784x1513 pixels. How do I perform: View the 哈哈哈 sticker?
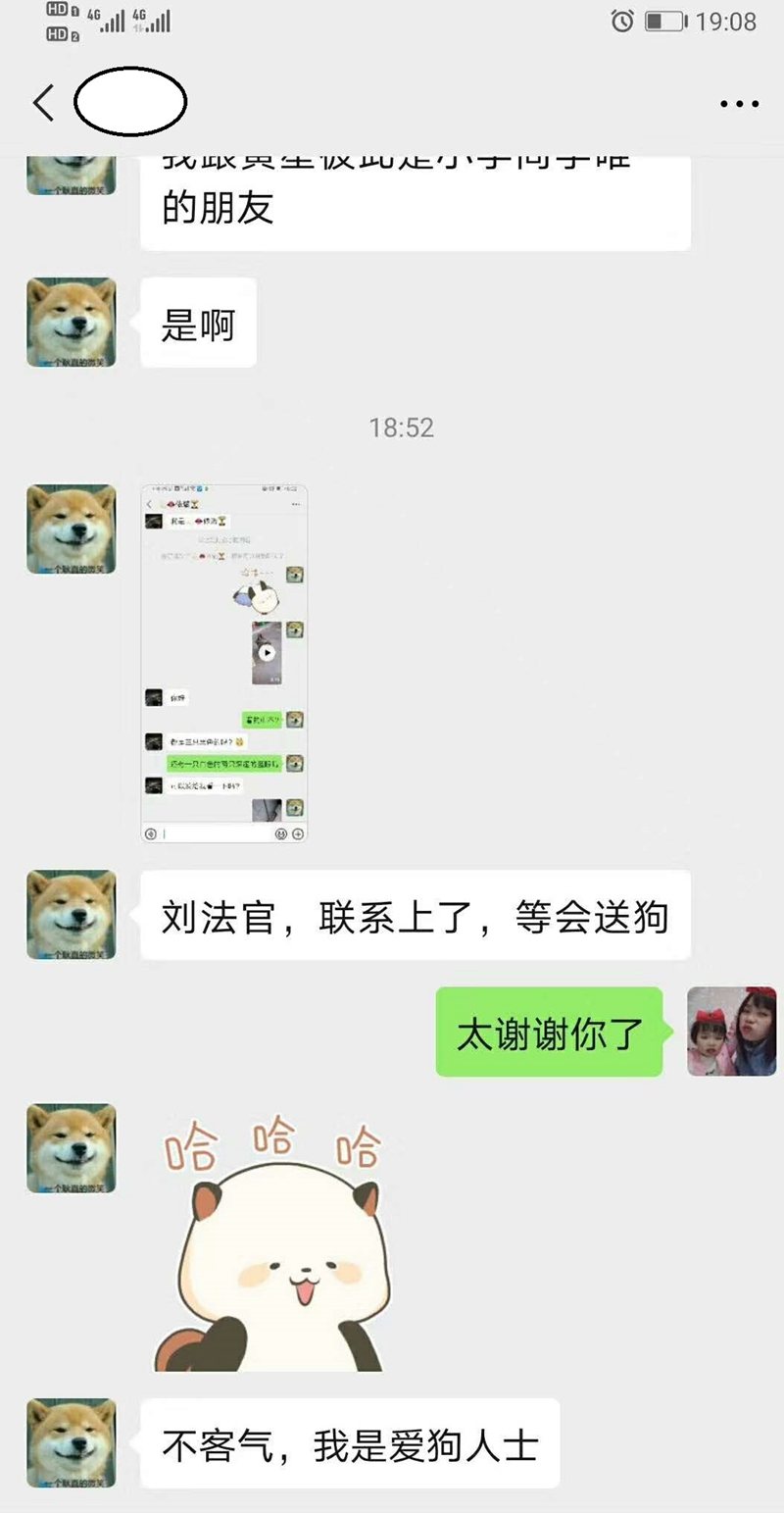click(x=269, y=1245)
